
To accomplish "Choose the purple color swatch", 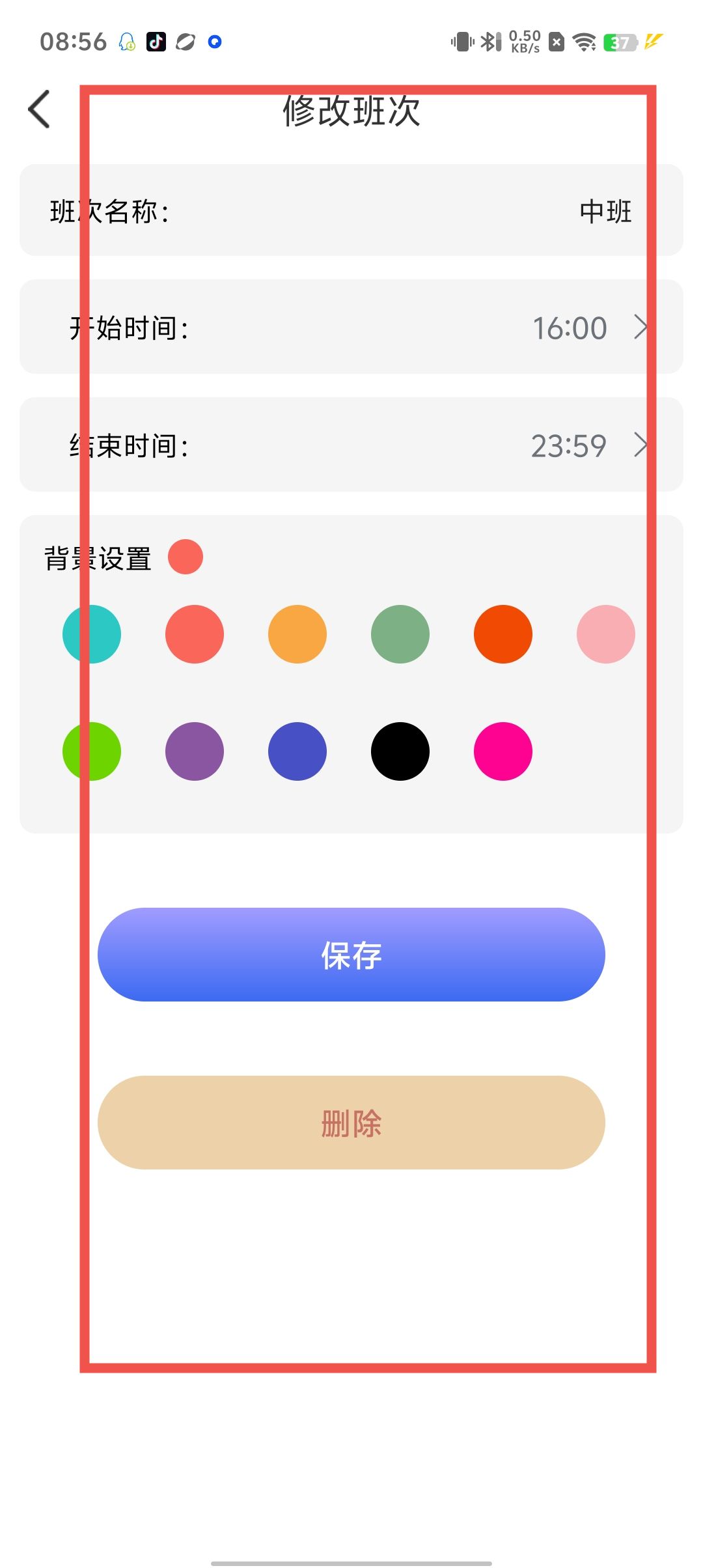I will pos(195,751).
